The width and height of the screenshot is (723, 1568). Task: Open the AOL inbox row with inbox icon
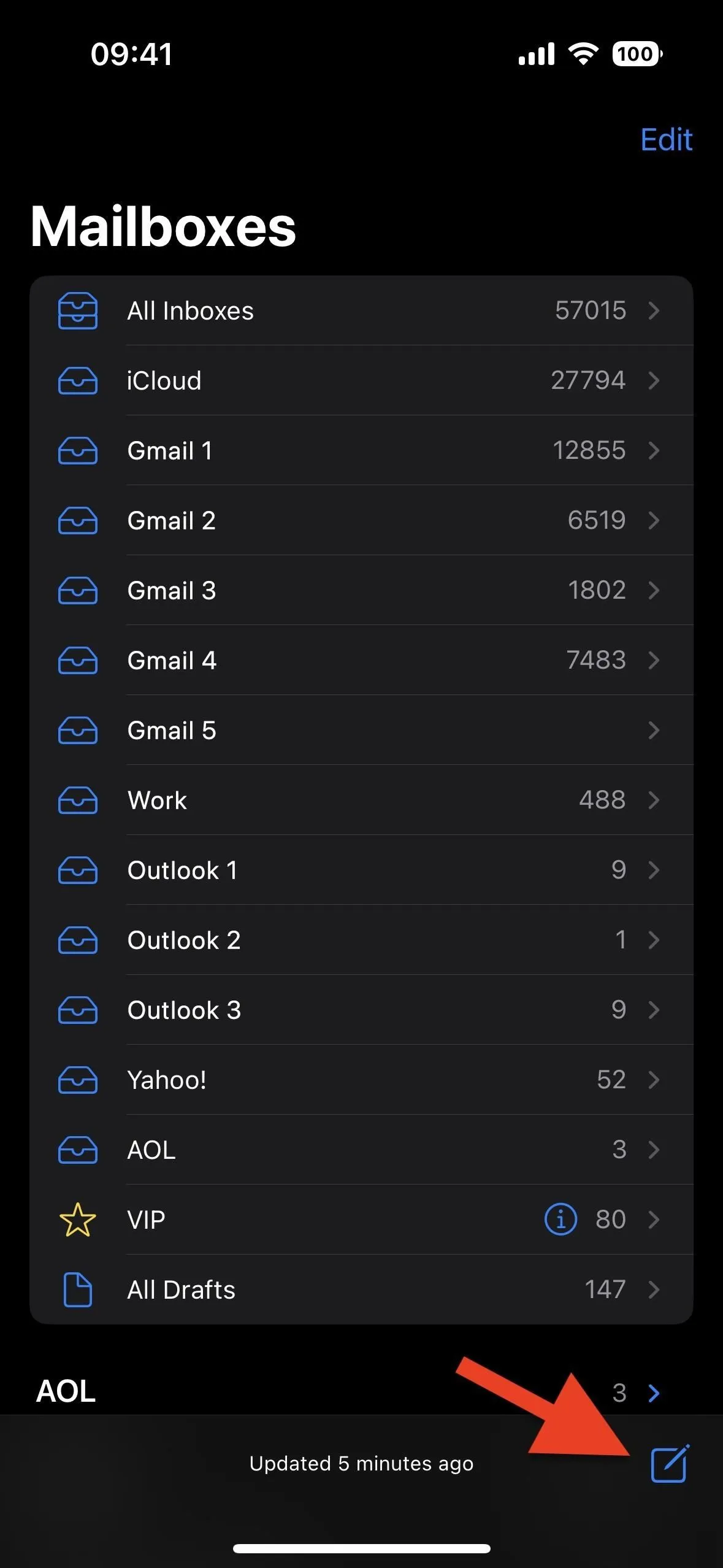(361, 1150)
